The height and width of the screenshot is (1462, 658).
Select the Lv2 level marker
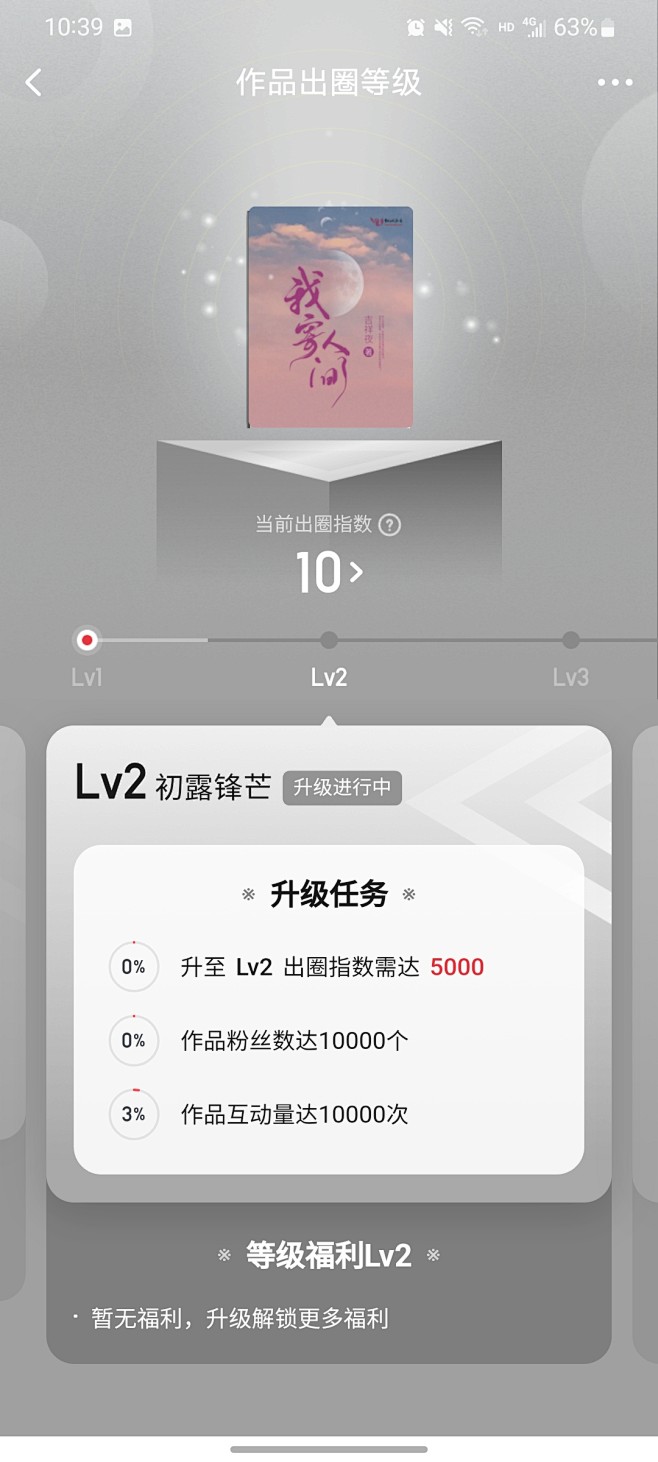(x=328, y=641)
